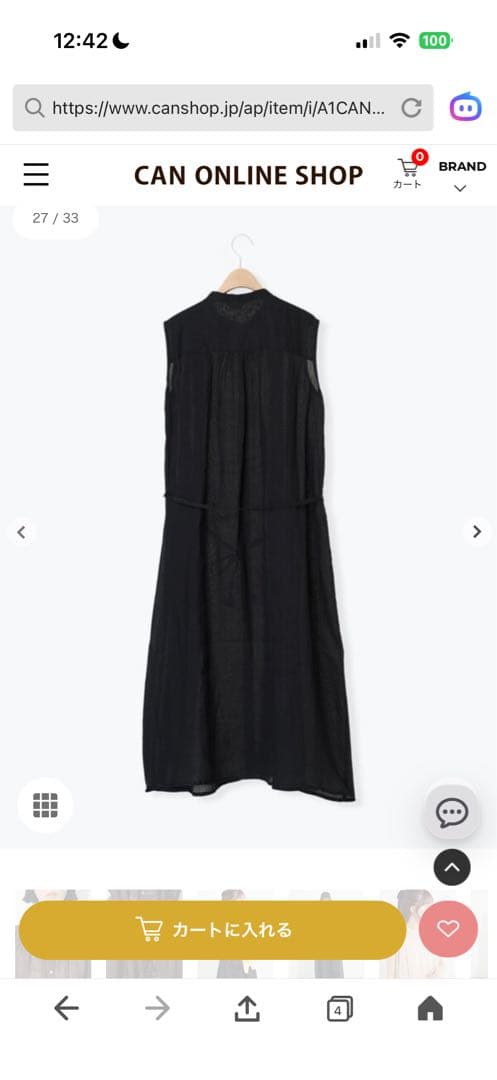The image size is (497, 1080).
Task: Open the hamburger menu
Action: point(36,175)
